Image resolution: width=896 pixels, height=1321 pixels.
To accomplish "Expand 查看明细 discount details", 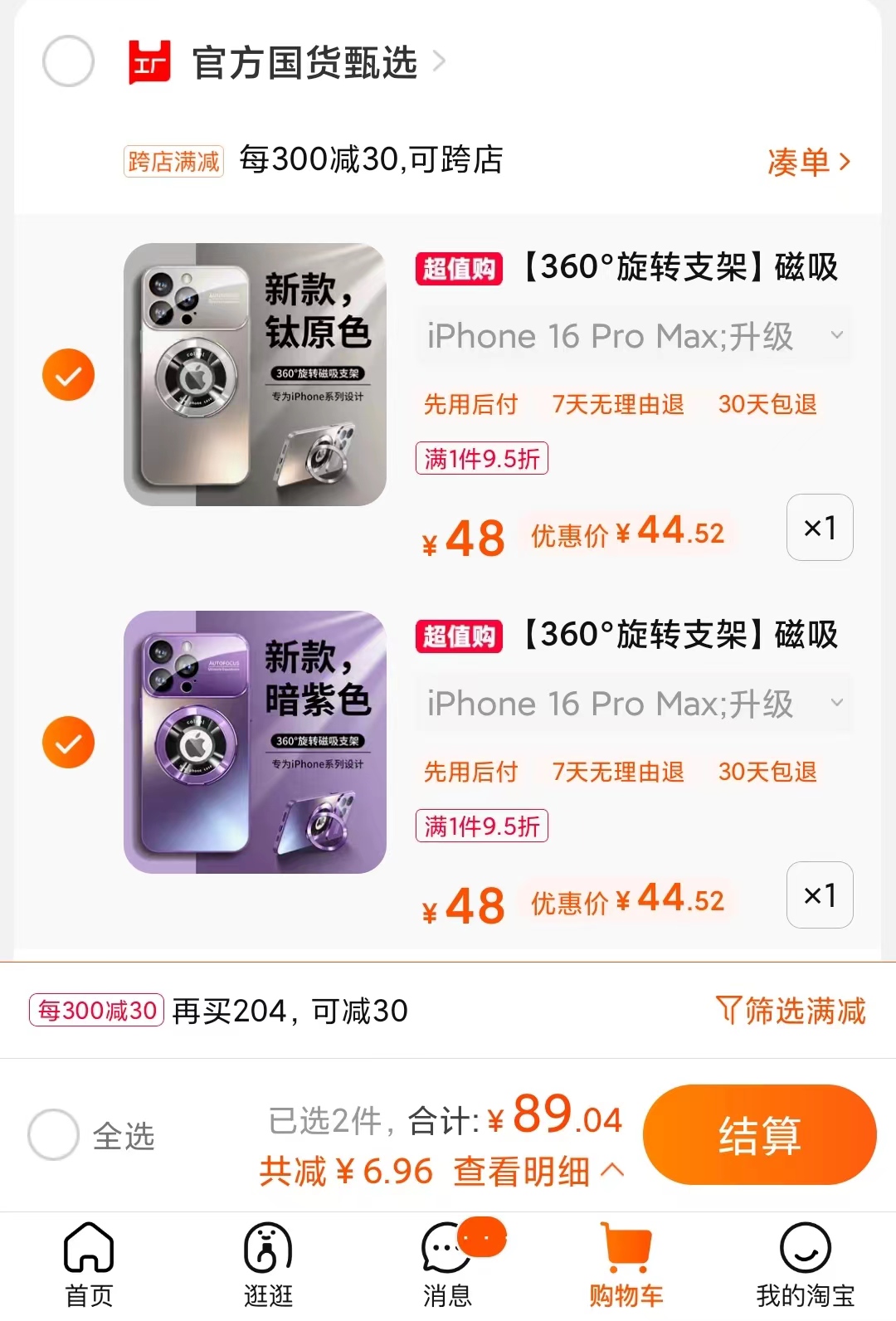I will tap(538, 1172).
